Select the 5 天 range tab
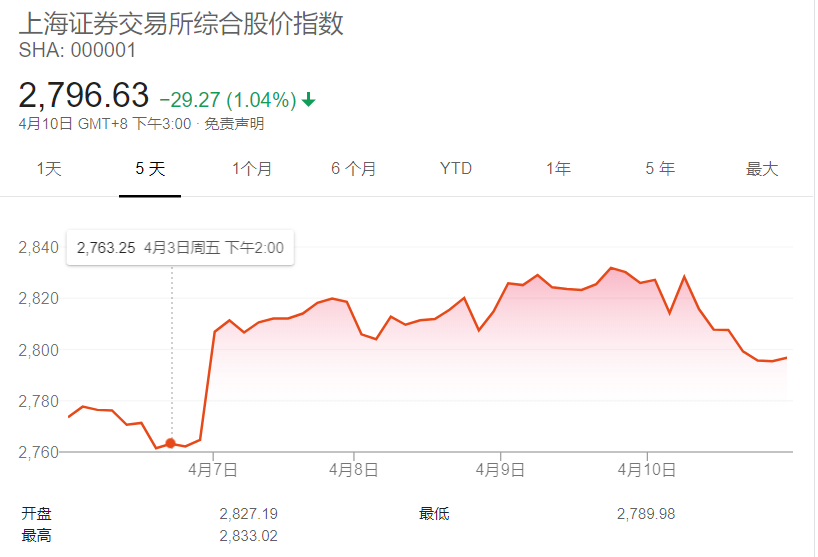Screen dimensions: 818x557 point(150,169)
